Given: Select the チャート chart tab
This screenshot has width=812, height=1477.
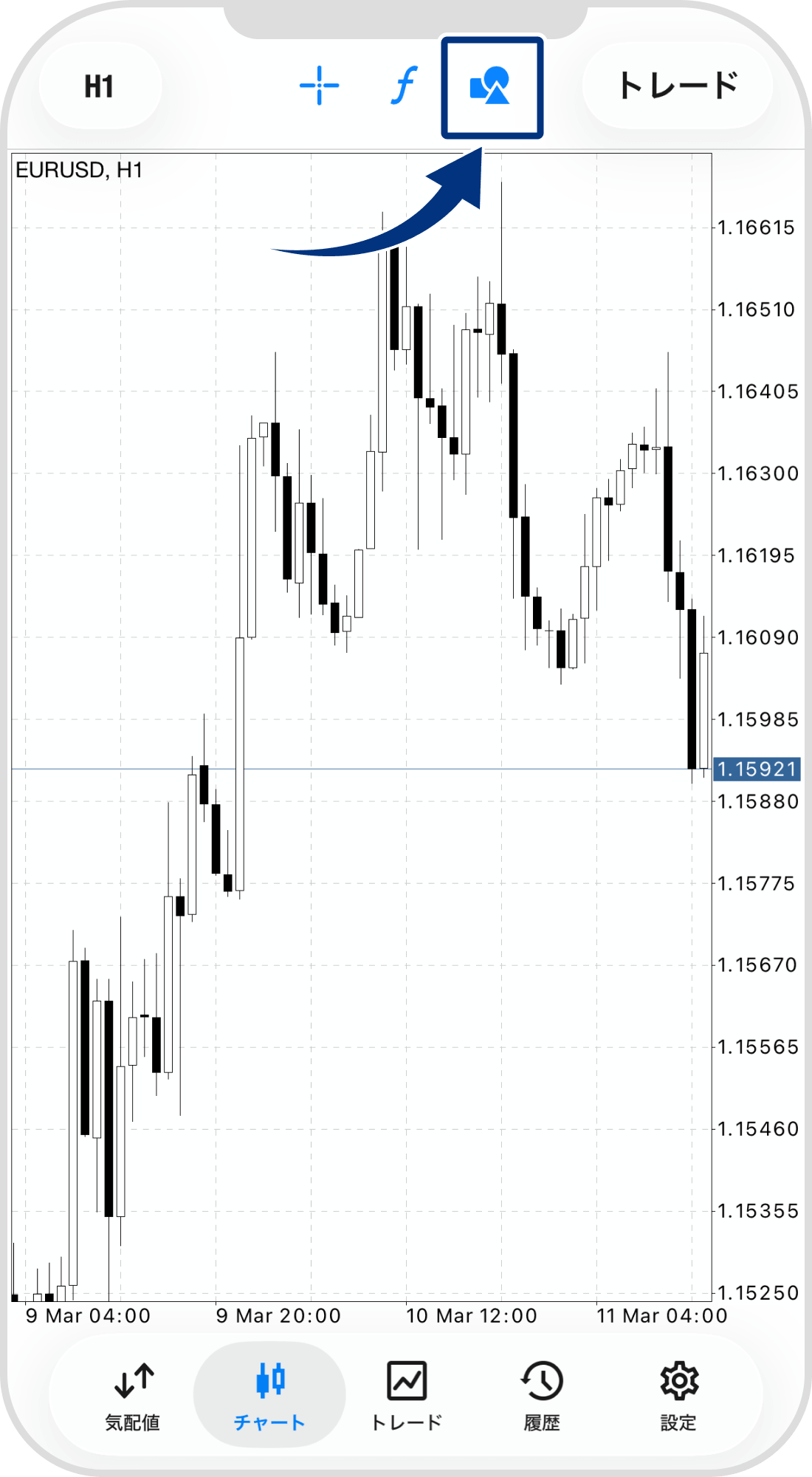Looking at the screenshot, I should click(269, 1394).
